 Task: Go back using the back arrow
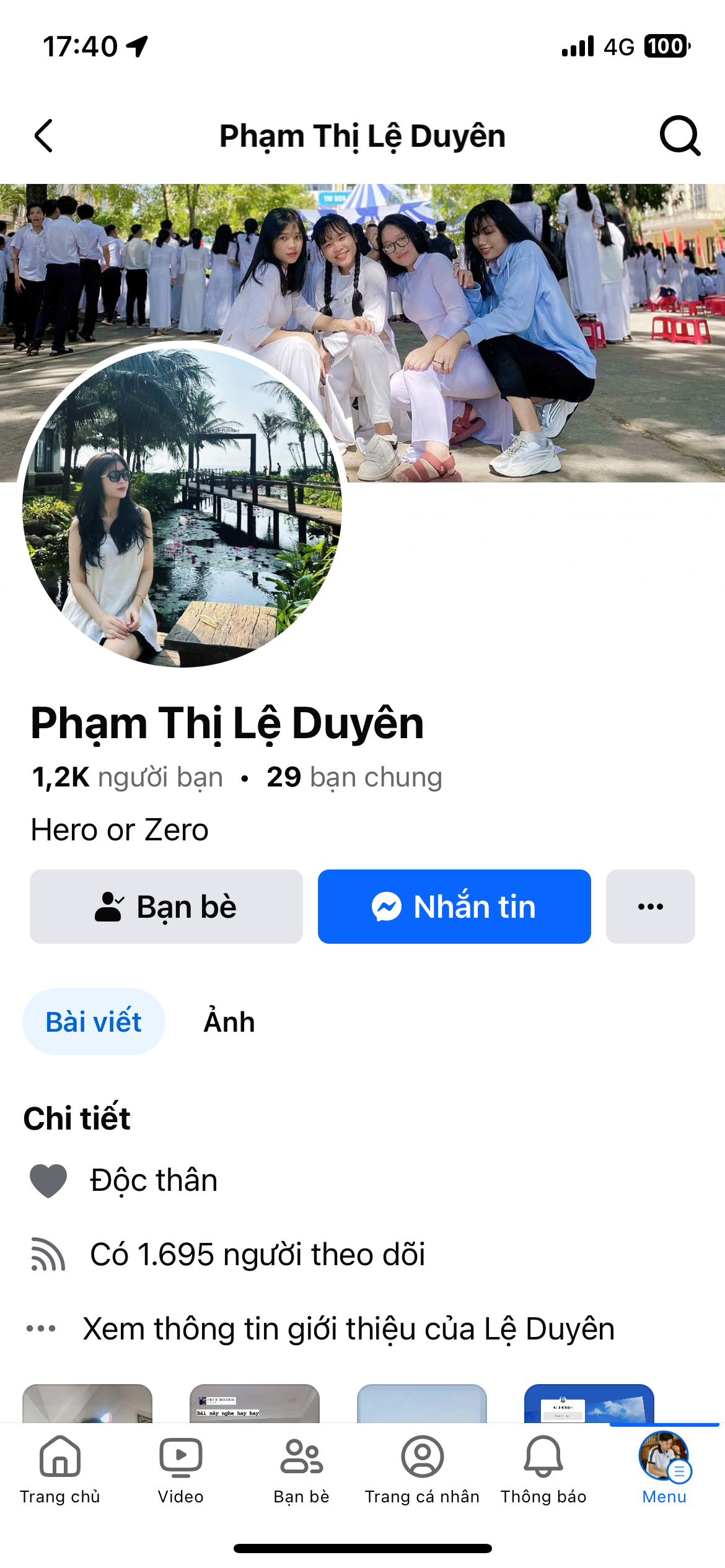click(44, 136)
